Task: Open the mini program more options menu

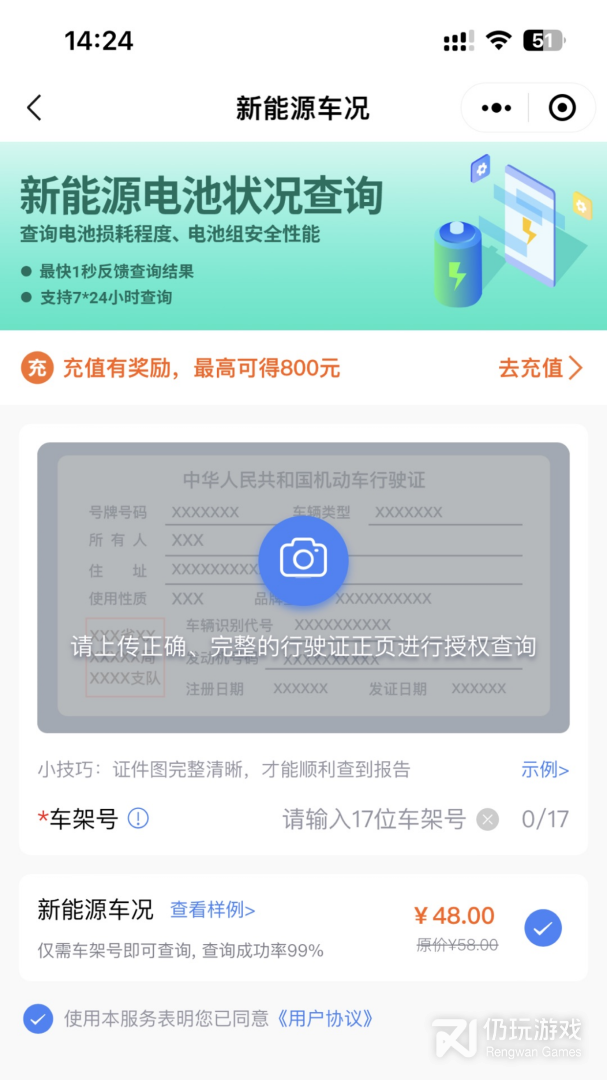Action: point(496,108)
